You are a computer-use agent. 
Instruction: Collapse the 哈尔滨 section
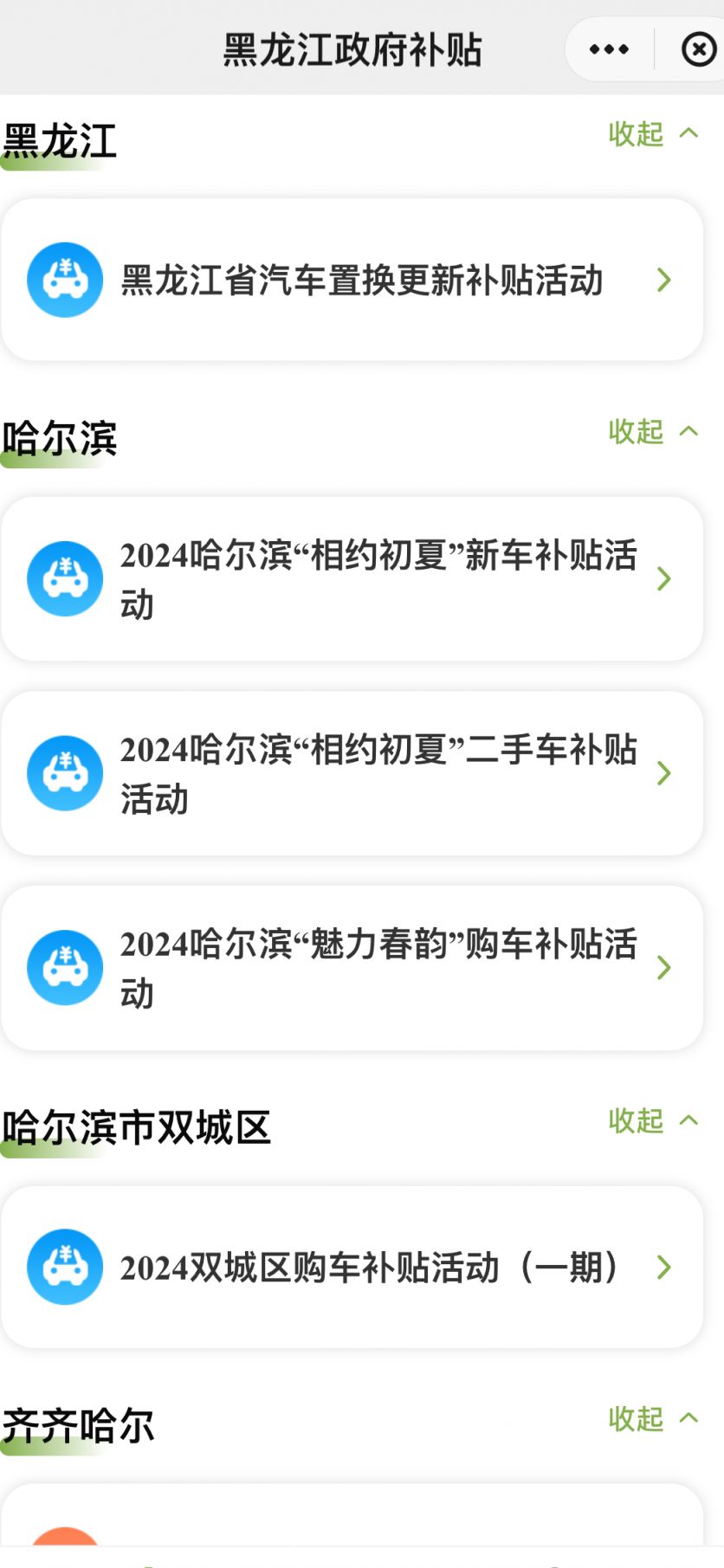point(653,431)
